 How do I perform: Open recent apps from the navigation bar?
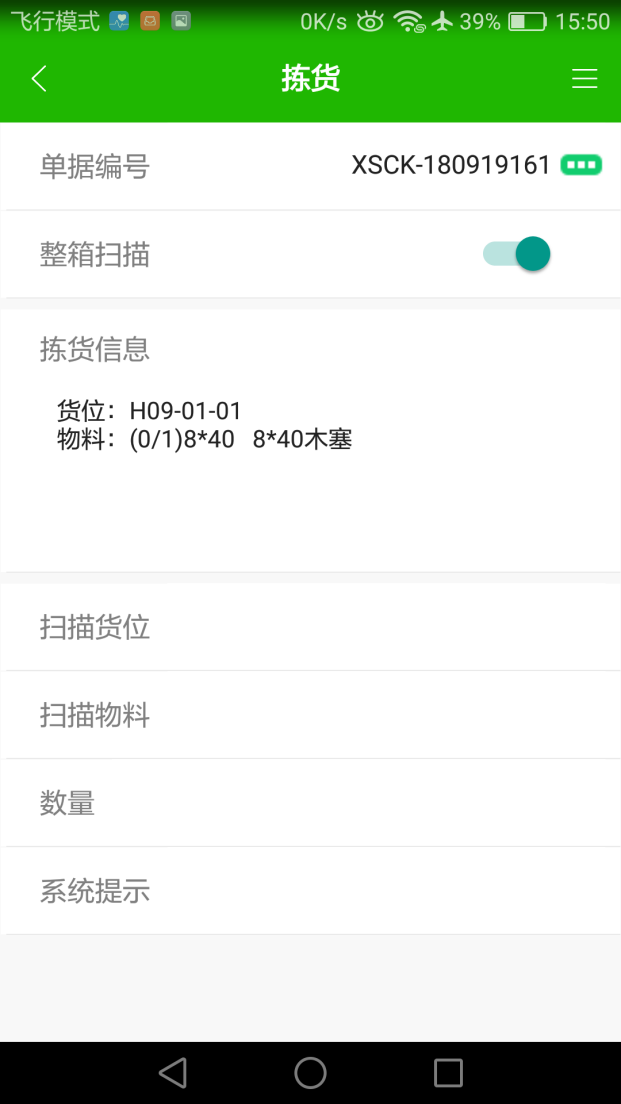pyautogui.click(x=448, y=1073)
